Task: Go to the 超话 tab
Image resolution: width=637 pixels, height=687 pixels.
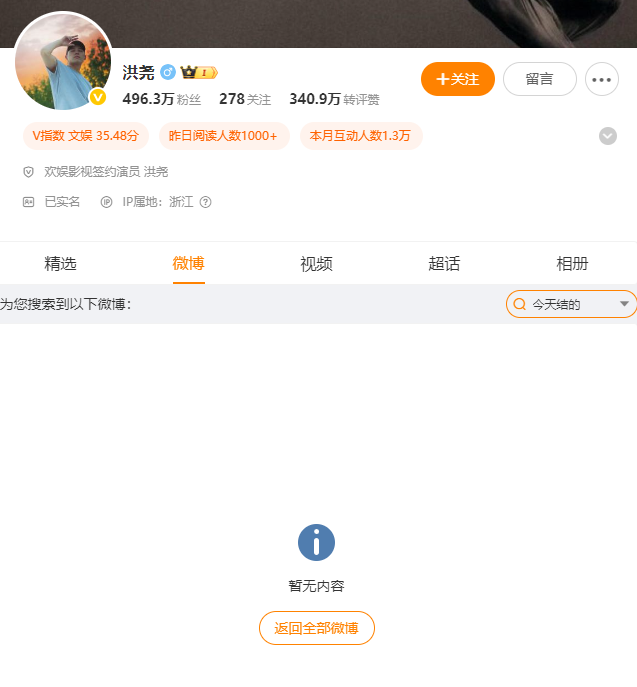Action: click(x=444, y=264)
